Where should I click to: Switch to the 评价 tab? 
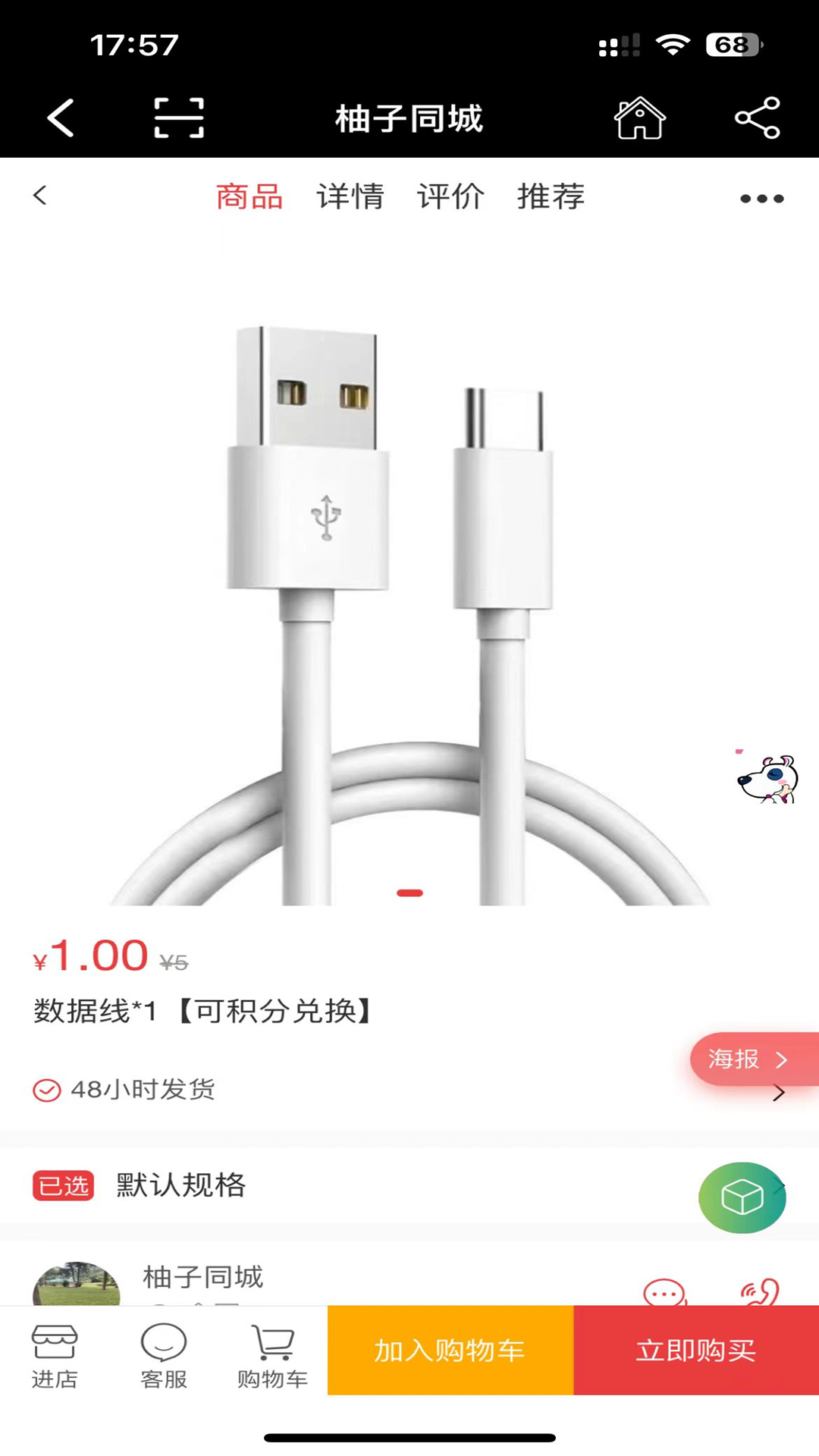click(450, 197)
